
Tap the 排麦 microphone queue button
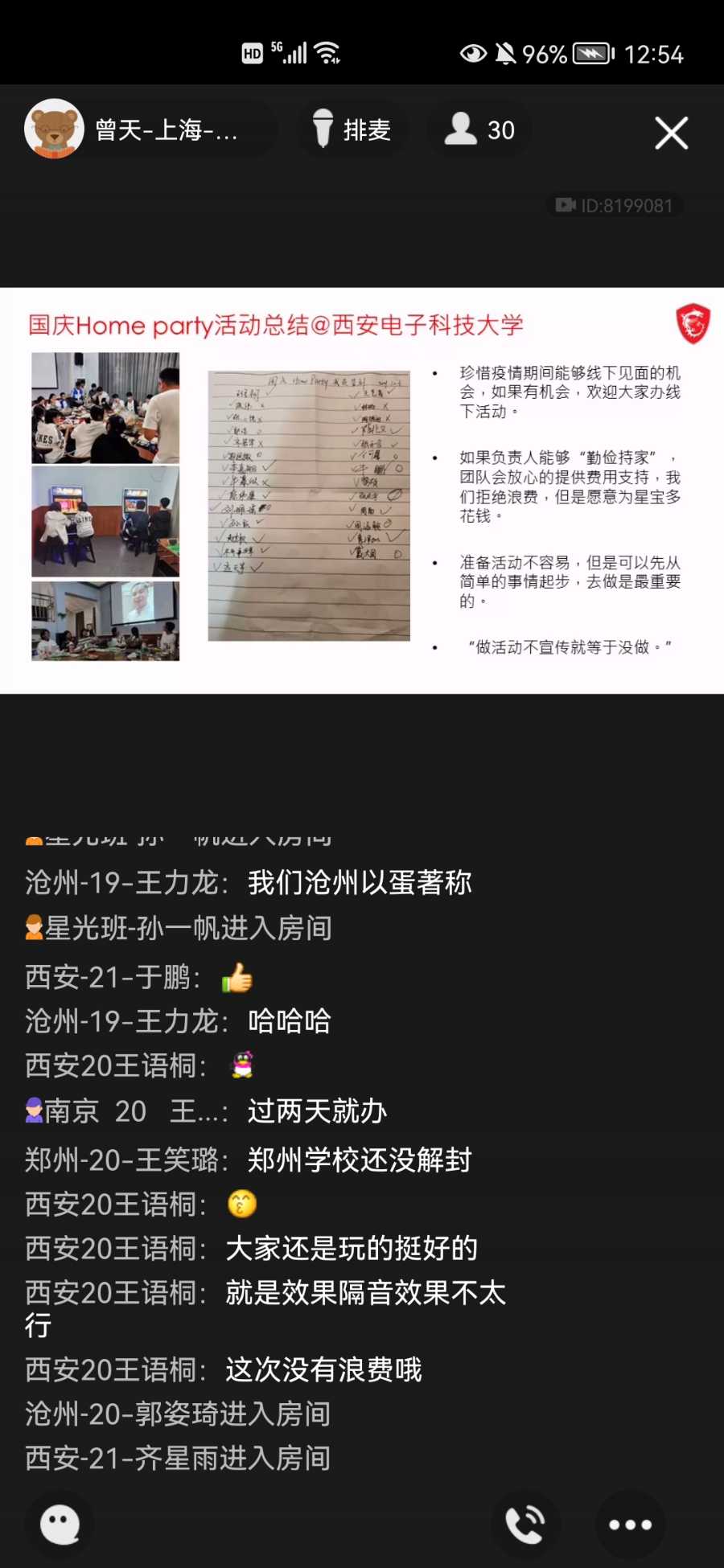pos(352,129)
